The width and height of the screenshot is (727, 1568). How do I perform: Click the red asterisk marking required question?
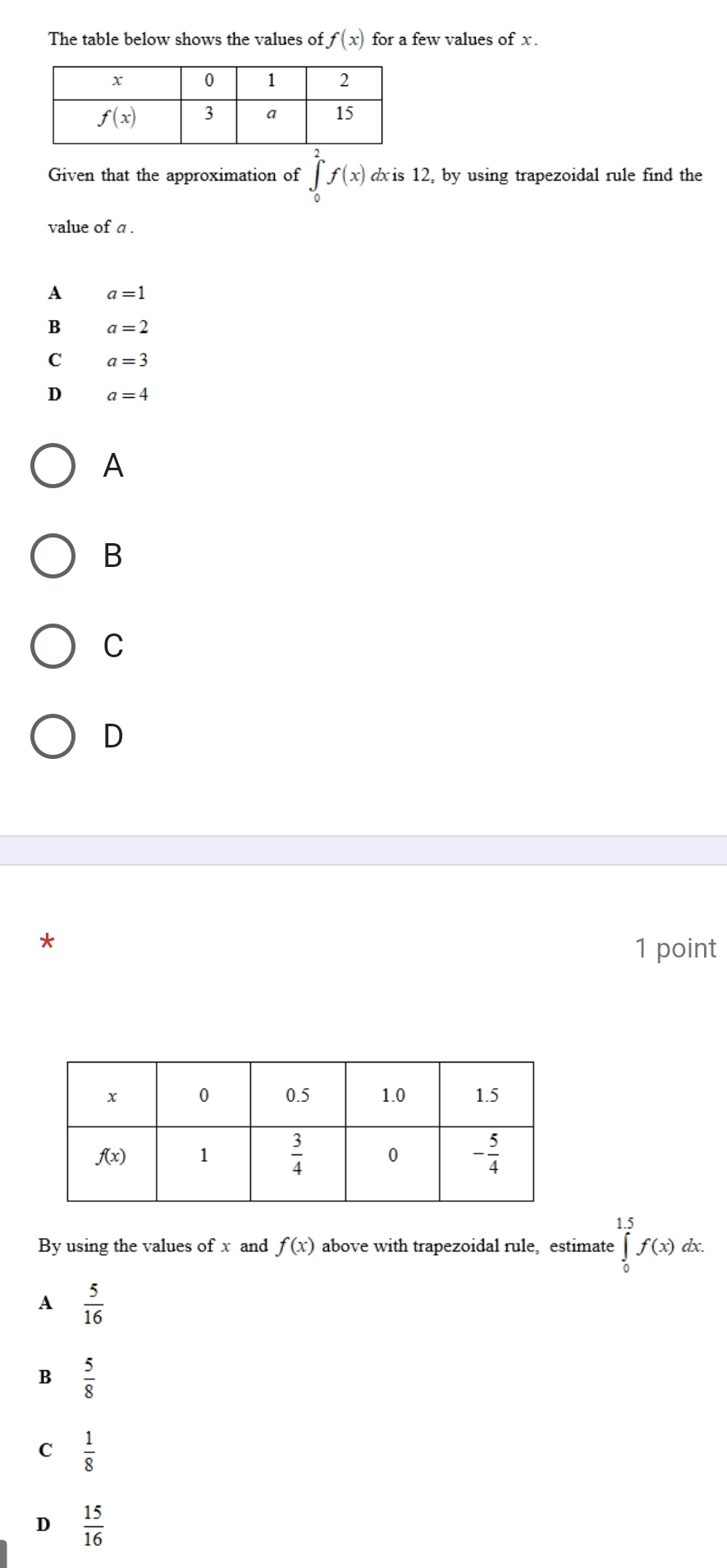pos(47,942)
